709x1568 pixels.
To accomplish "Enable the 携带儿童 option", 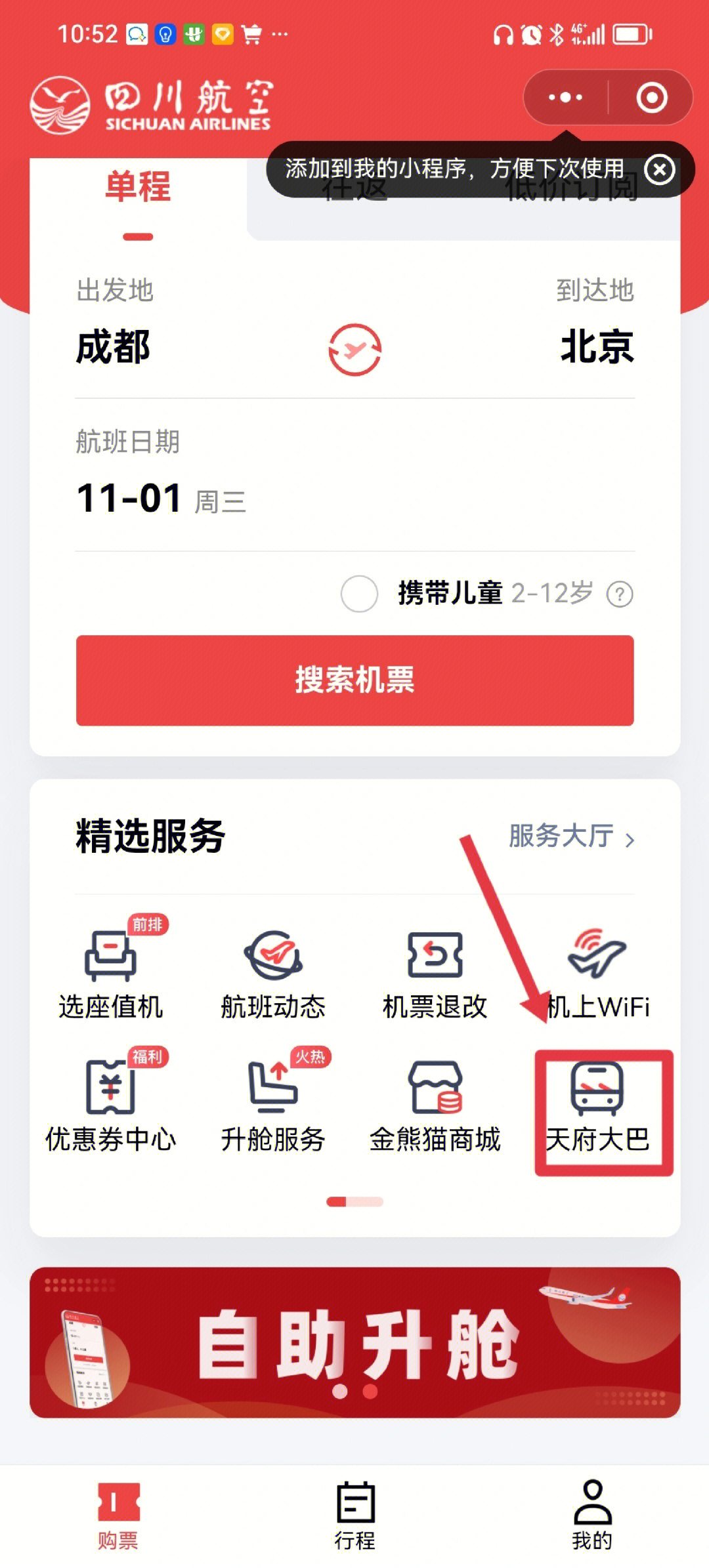I will click(359, 594).
